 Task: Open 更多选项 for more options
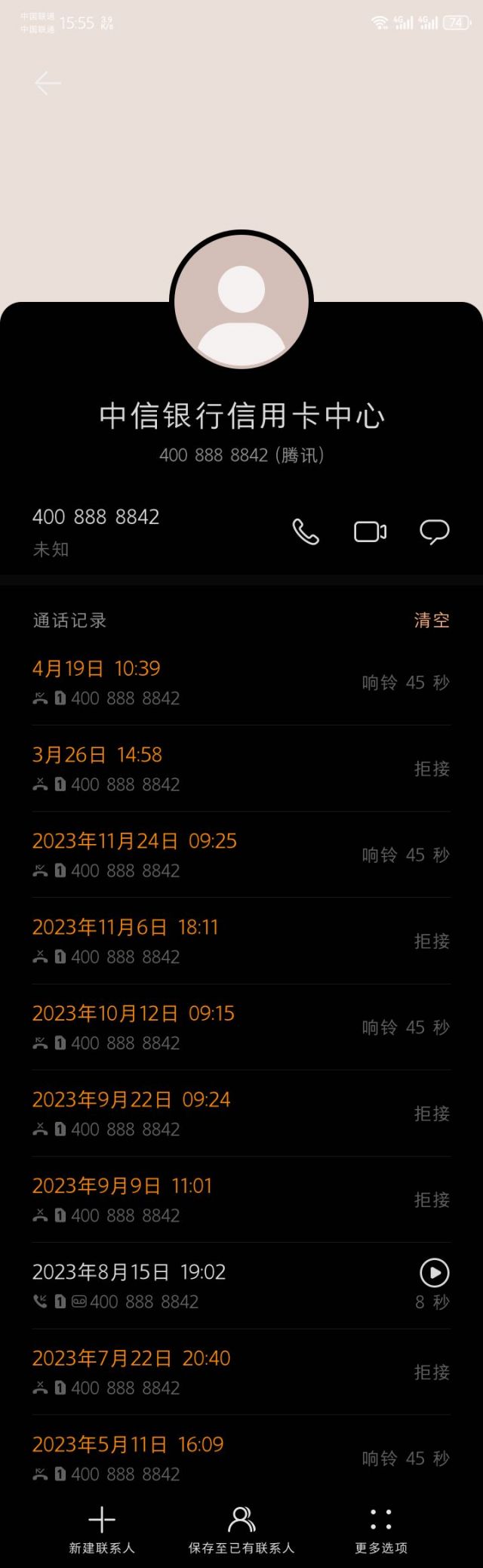click(x=381, y=1529)
